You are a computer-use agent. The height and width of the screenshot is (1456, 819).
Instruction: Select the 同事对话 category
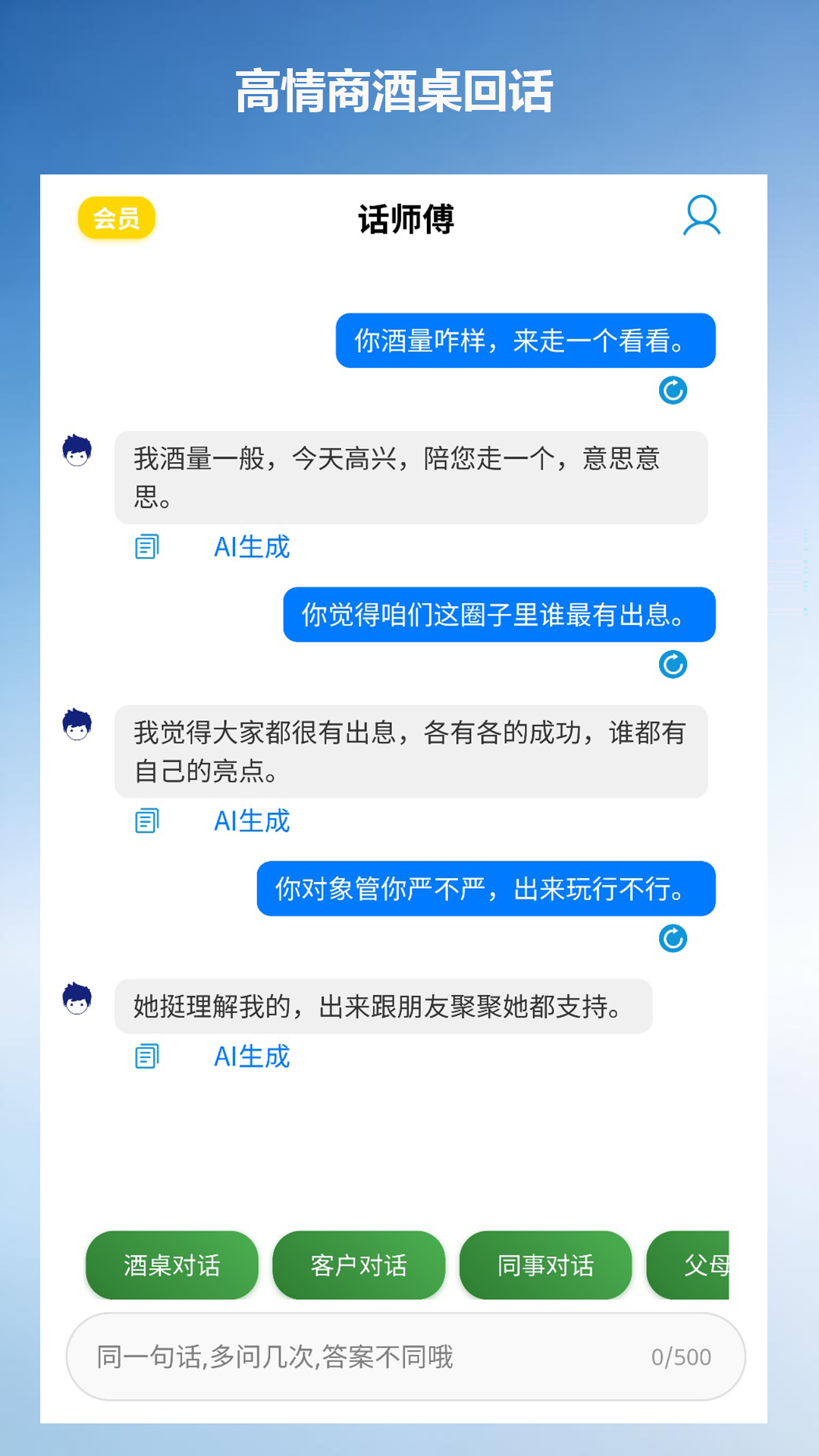[x=545, y=1265]
